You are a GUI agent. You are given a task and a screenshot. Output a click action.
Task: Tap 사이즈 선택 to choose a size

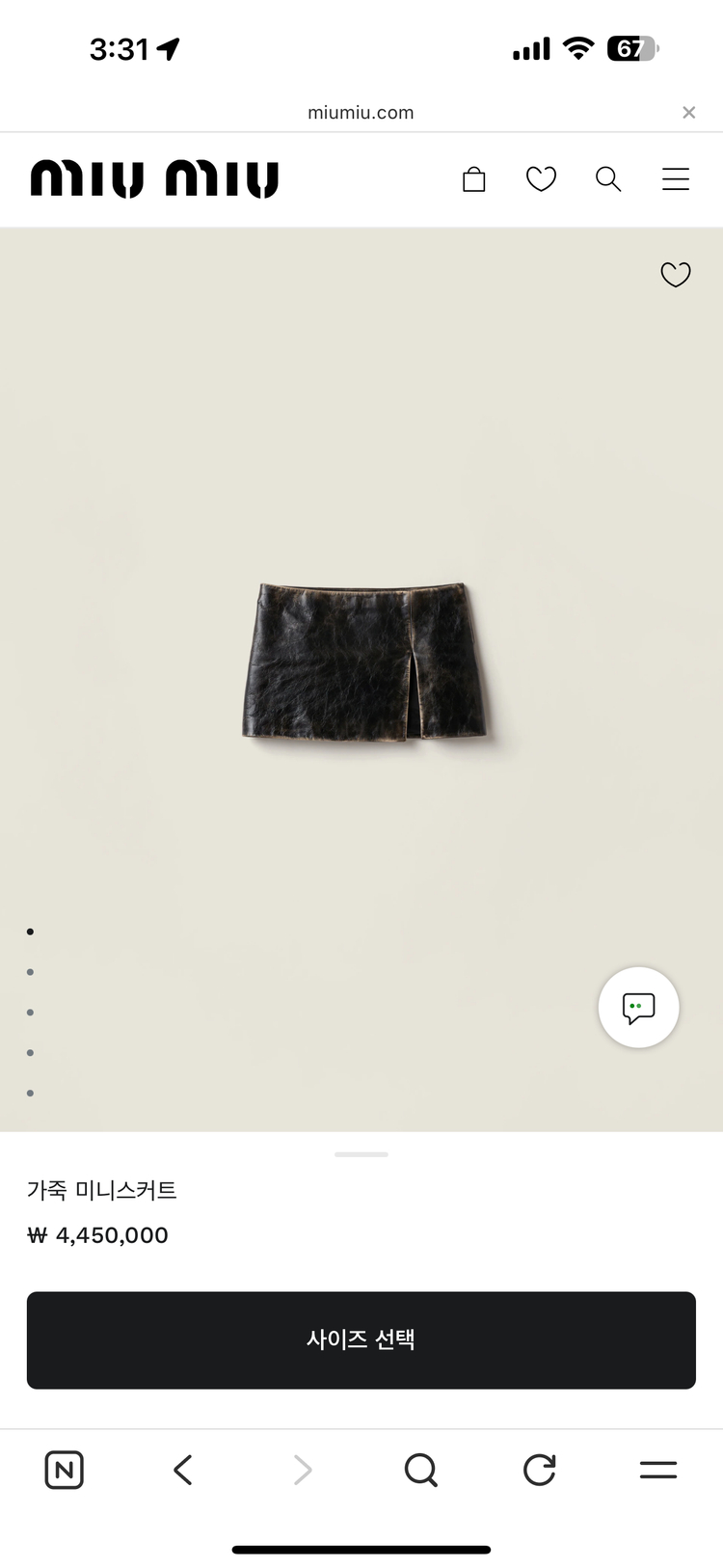click(361, 1340)
